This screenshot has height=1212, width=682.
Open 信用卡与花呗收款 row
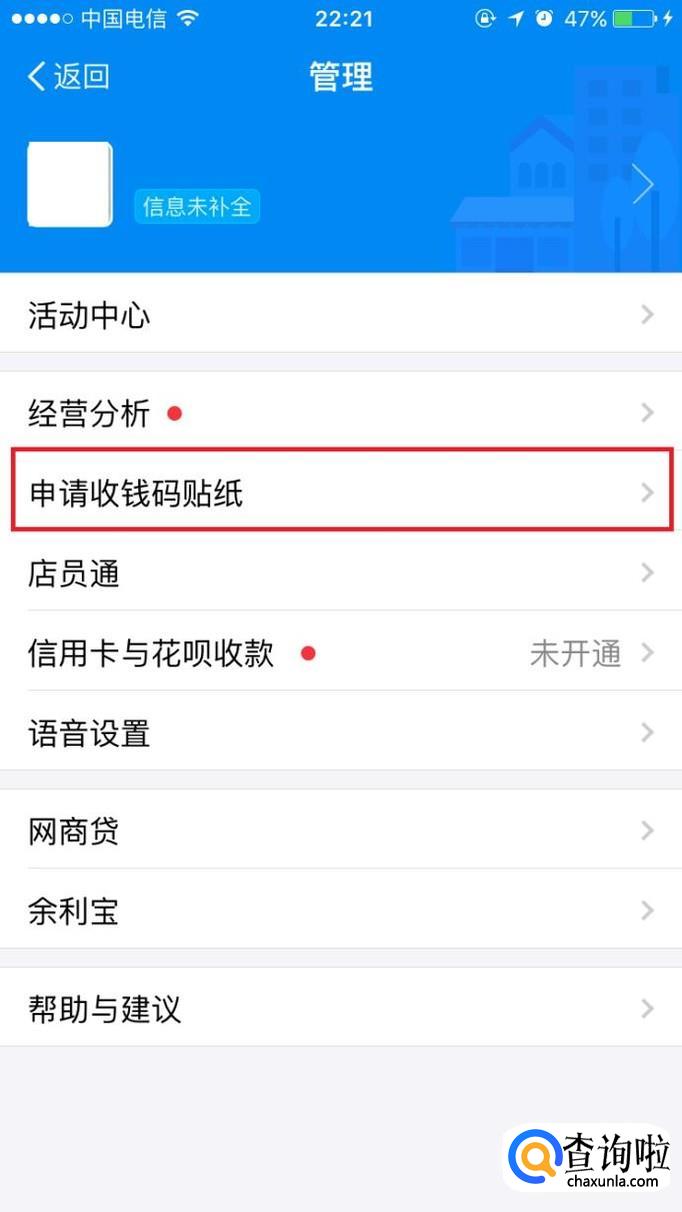click(x=341, y=653)
